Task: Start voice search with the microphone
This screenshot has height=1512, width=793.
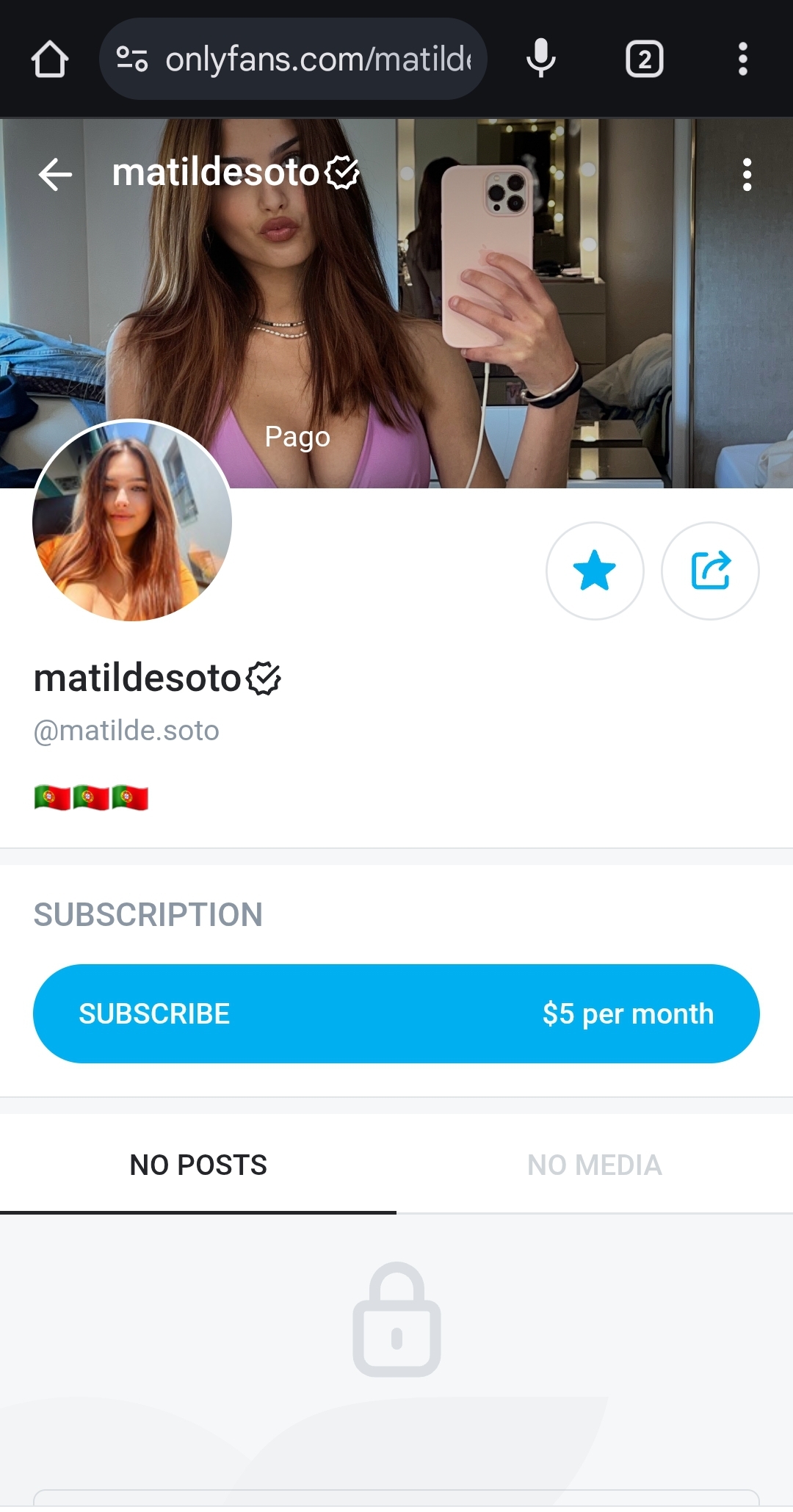Action: click(541, 59)
